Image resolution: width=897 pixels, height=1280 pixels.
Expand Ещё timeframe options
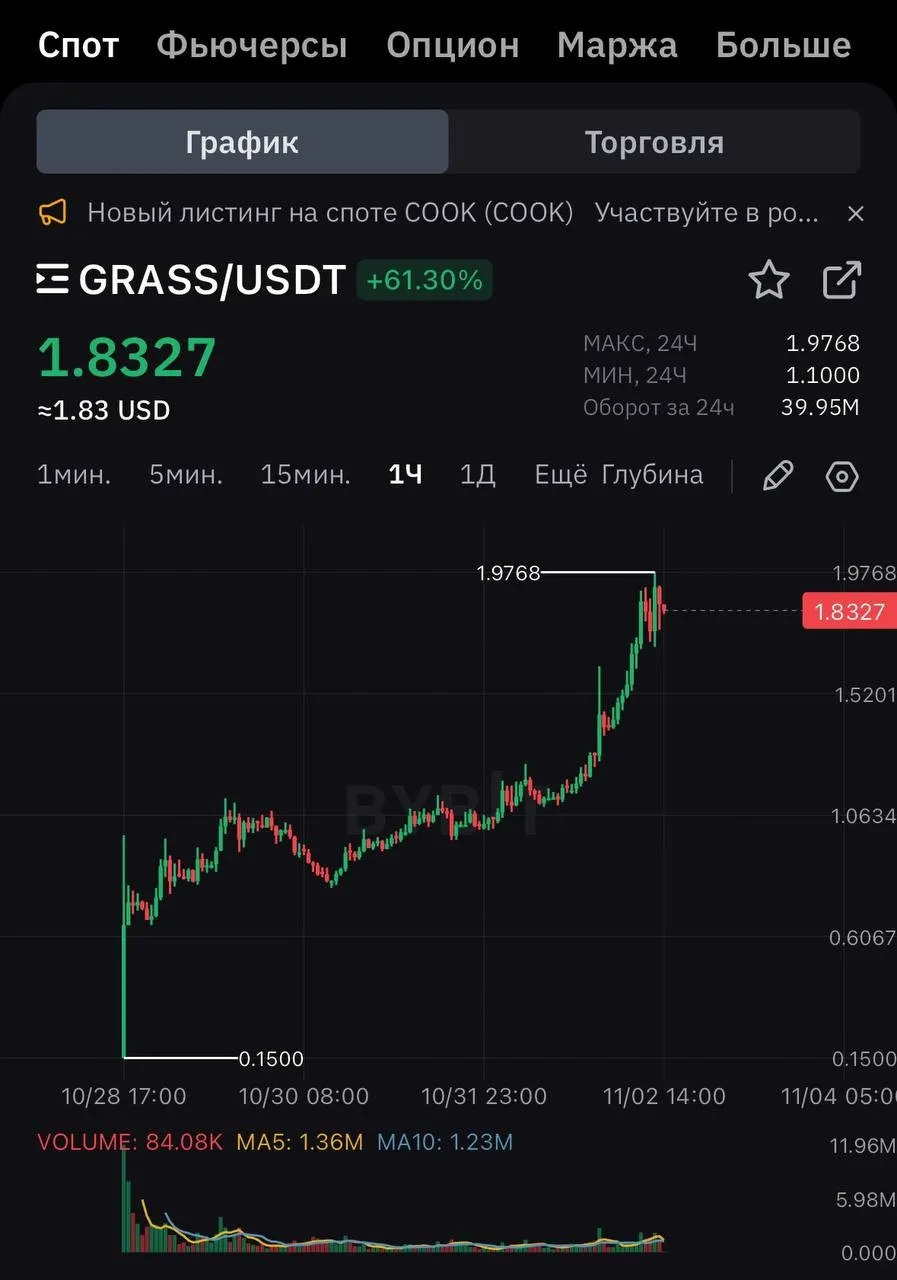coord(560,475)
